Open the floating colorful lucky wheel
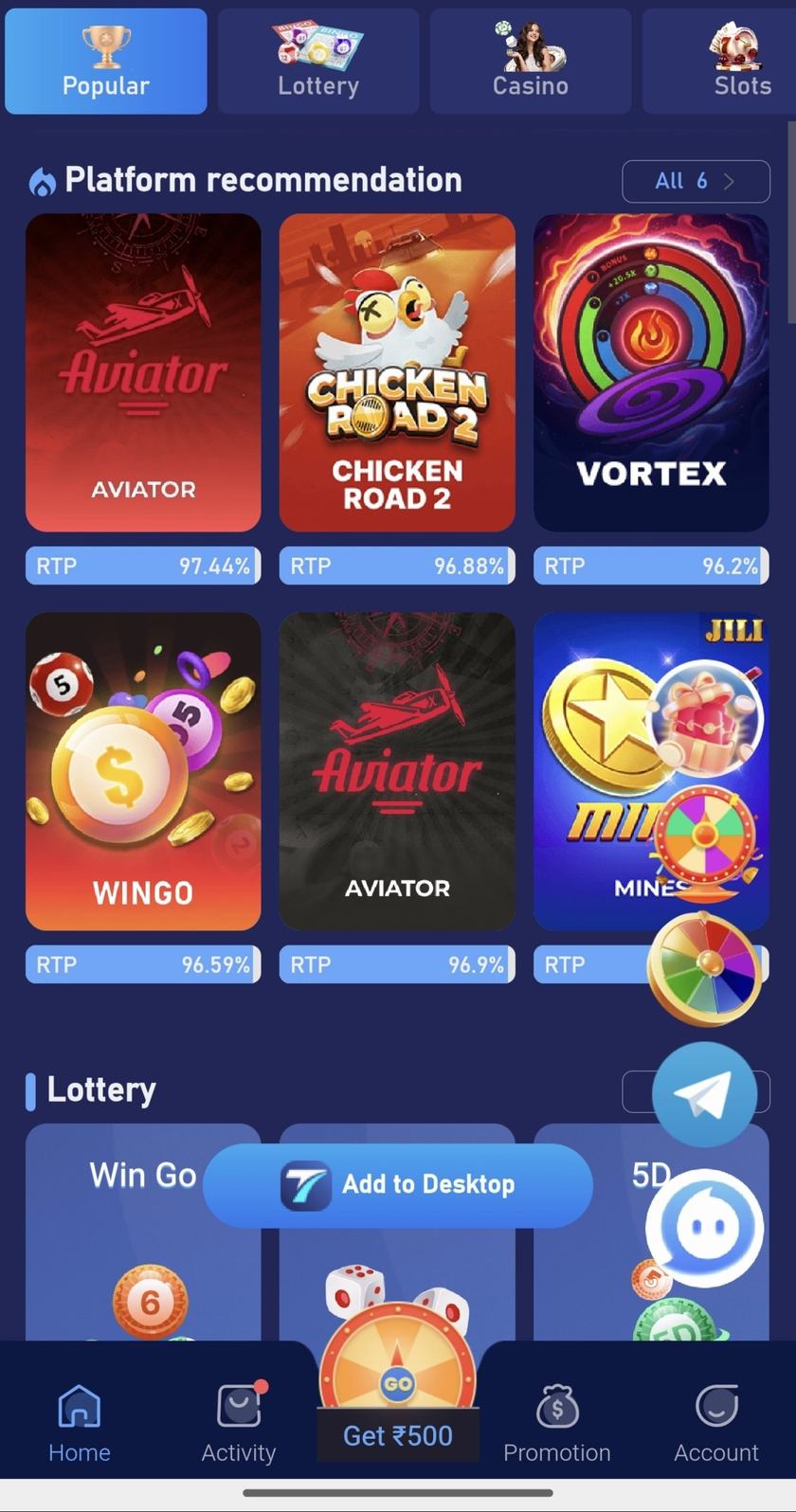The width and height of the screenshot is (796, 1512). 704,968
